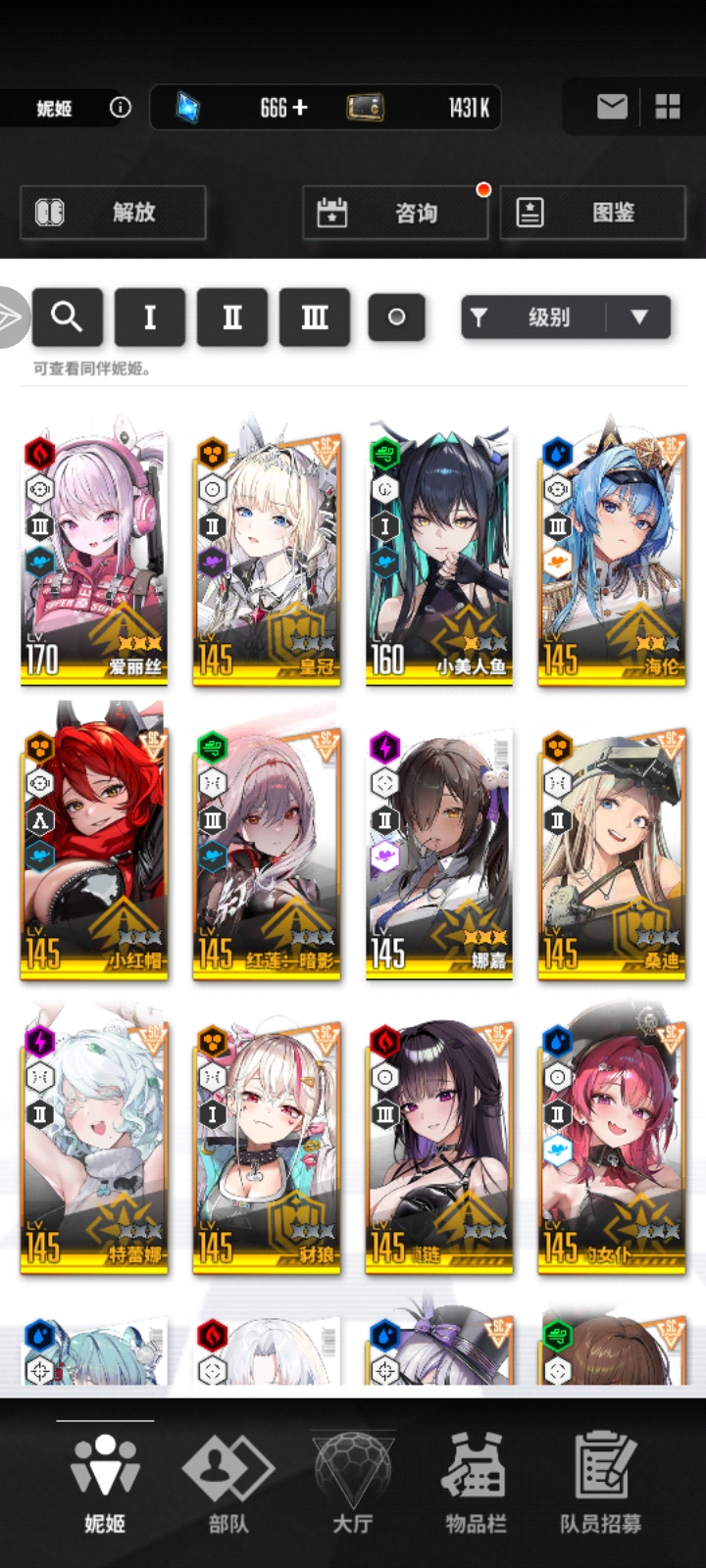The image size is (706, 1568).
Task: Open the 咨询 button
Action: (395, 213)
